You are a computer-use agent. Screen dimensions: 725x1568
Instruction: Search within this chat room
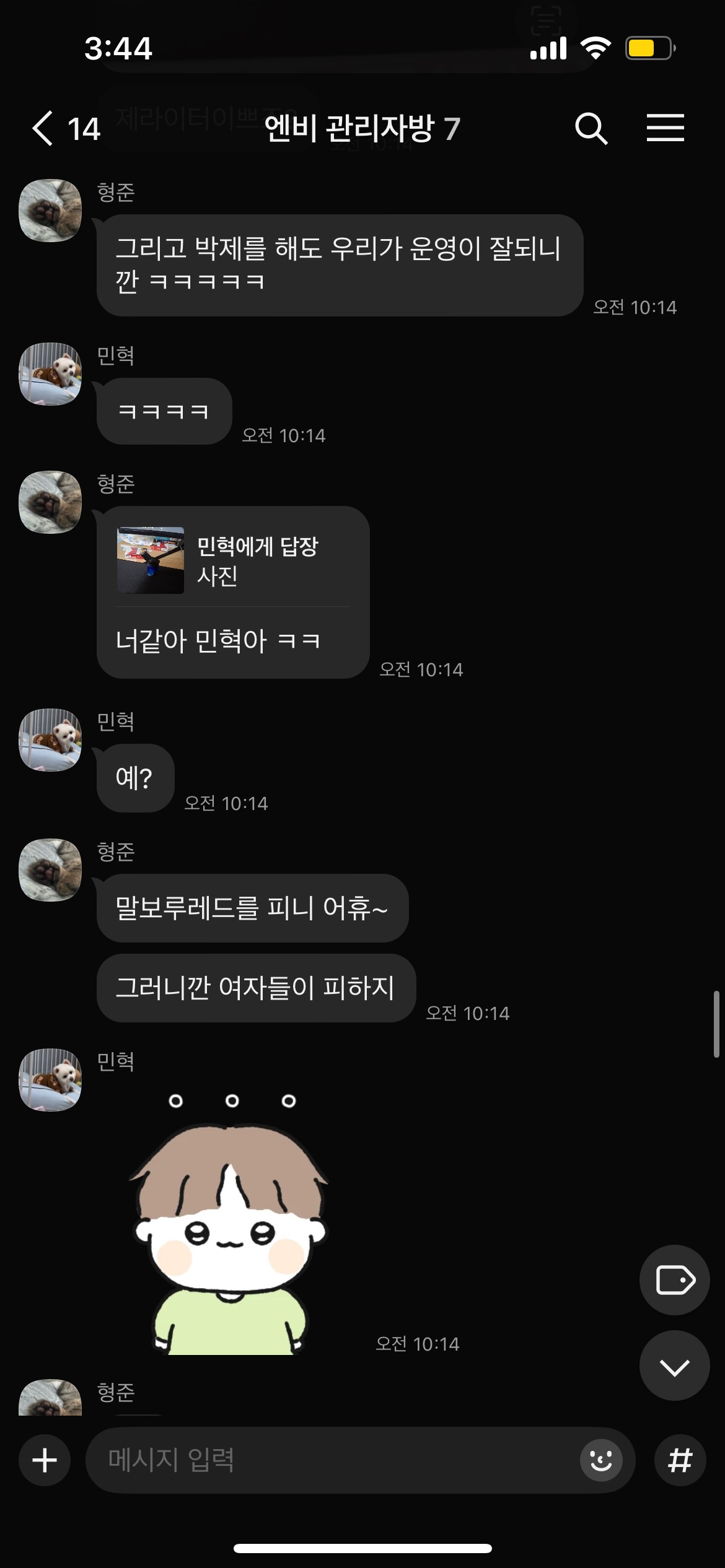pos(591,129)
